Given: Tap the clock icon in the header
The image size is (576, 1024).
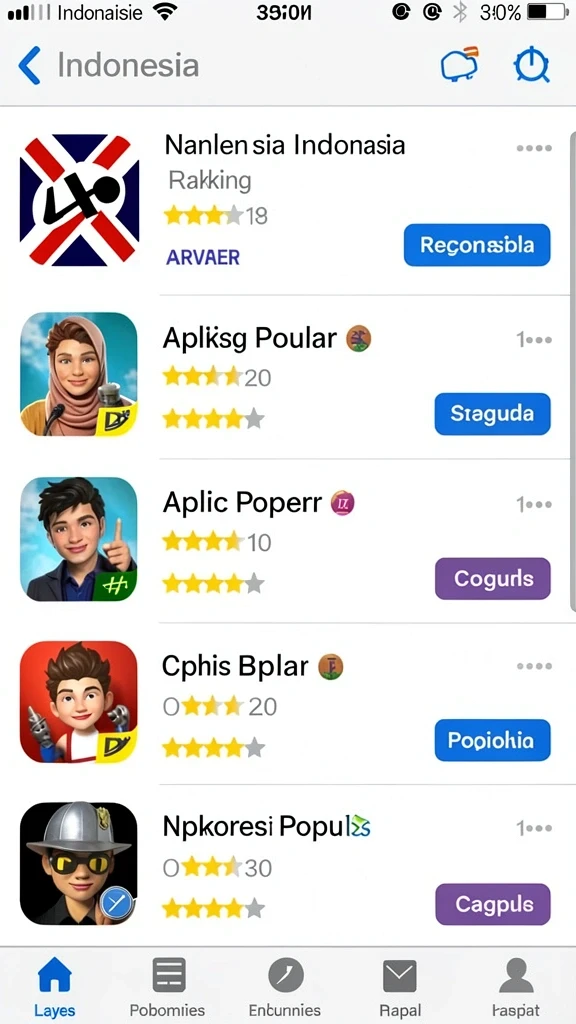Looking at the screenshot, I should coord(532,65).
